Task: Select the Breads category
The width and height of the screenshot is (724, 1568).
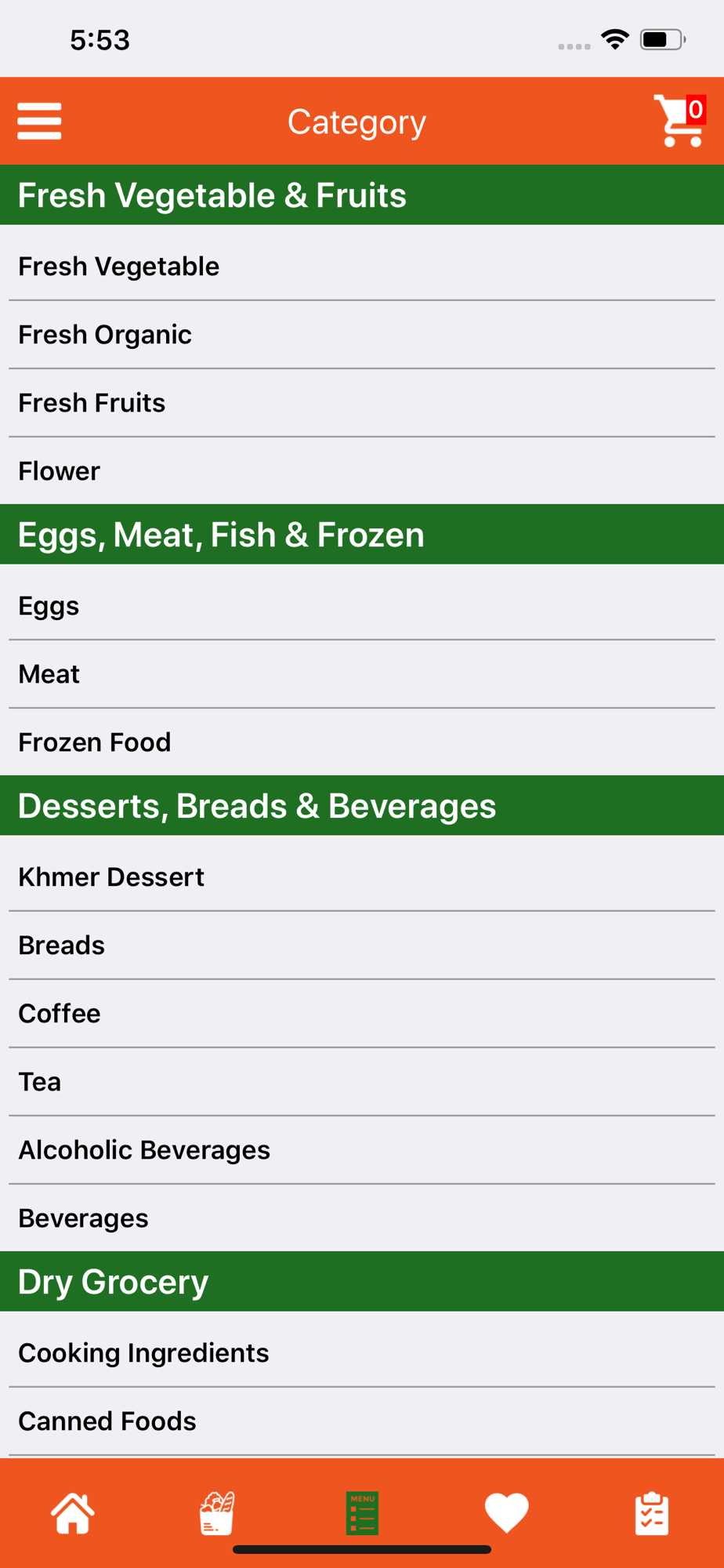Action: (362, 946)
